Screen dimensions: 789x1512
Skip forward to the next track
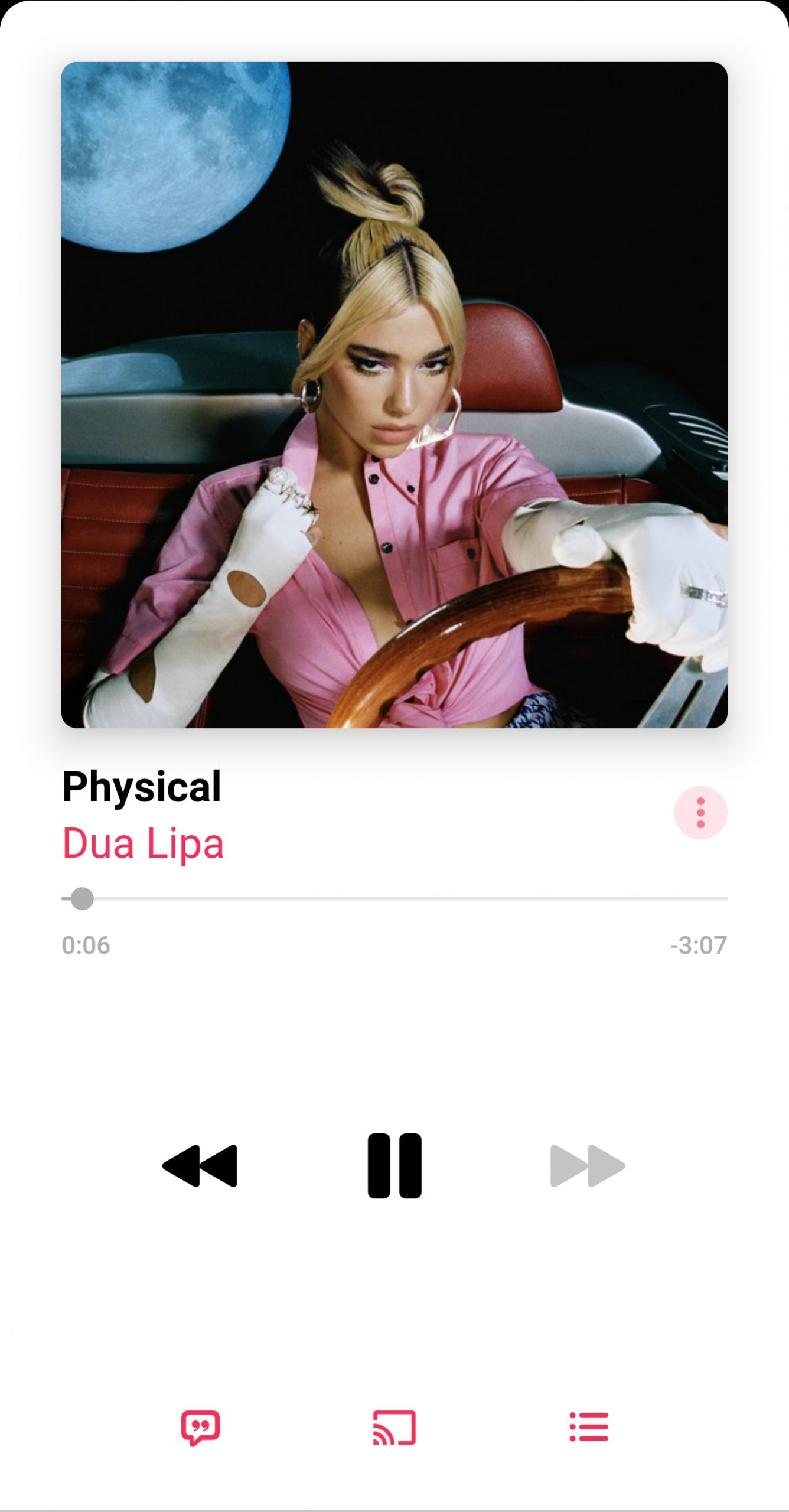click(588, 1165)
